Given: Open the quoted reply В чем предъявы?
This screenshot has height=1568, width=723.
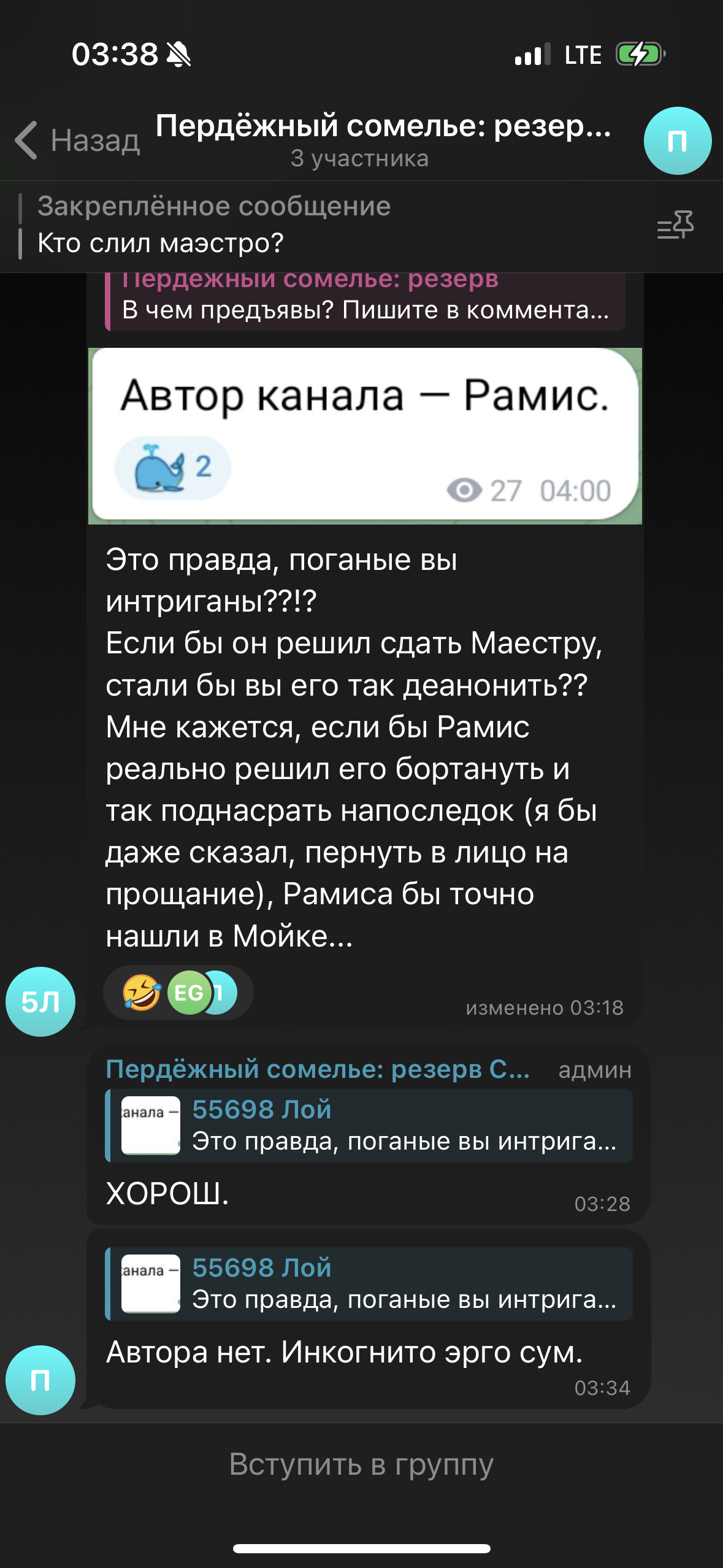Looking at the screenshot, I should (365, 301).
